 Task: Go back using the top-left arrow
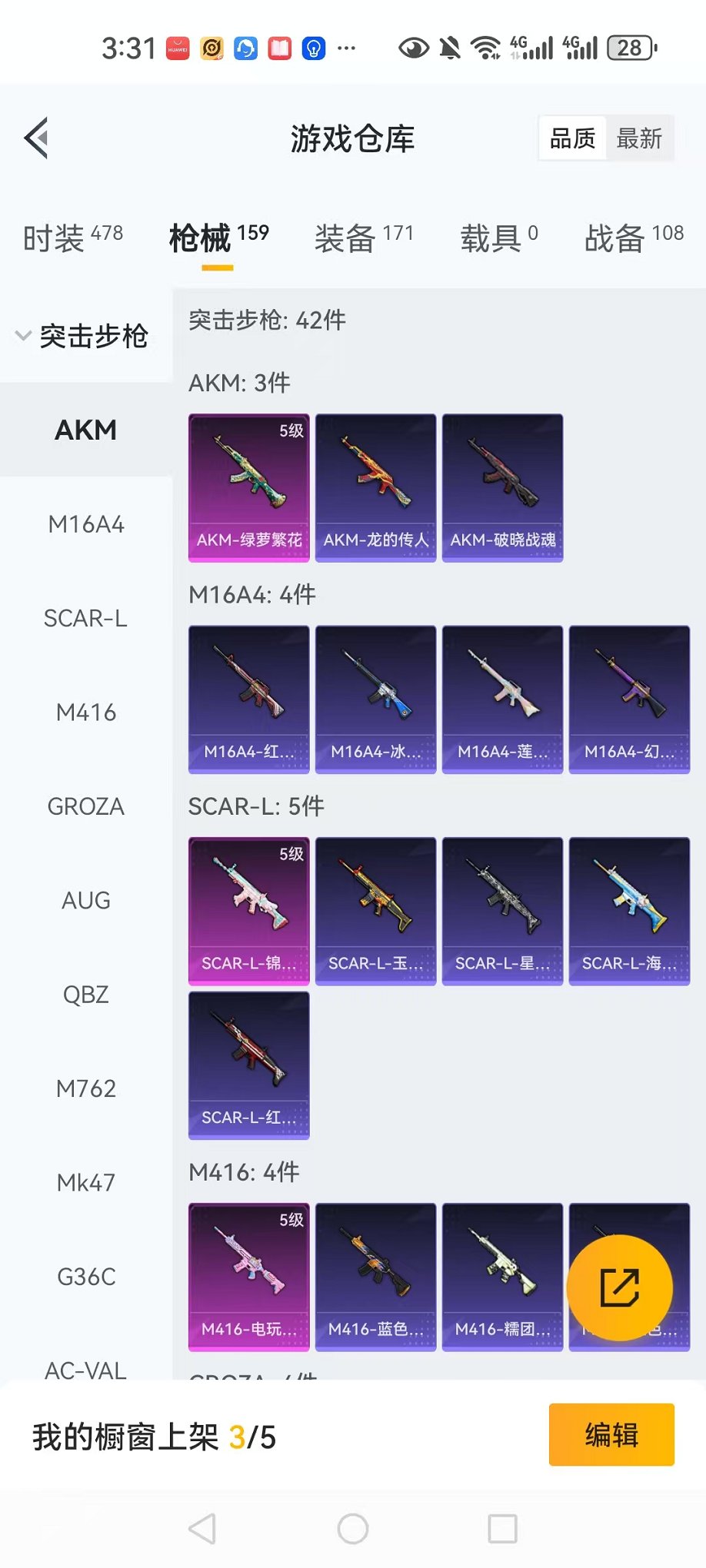37,138
